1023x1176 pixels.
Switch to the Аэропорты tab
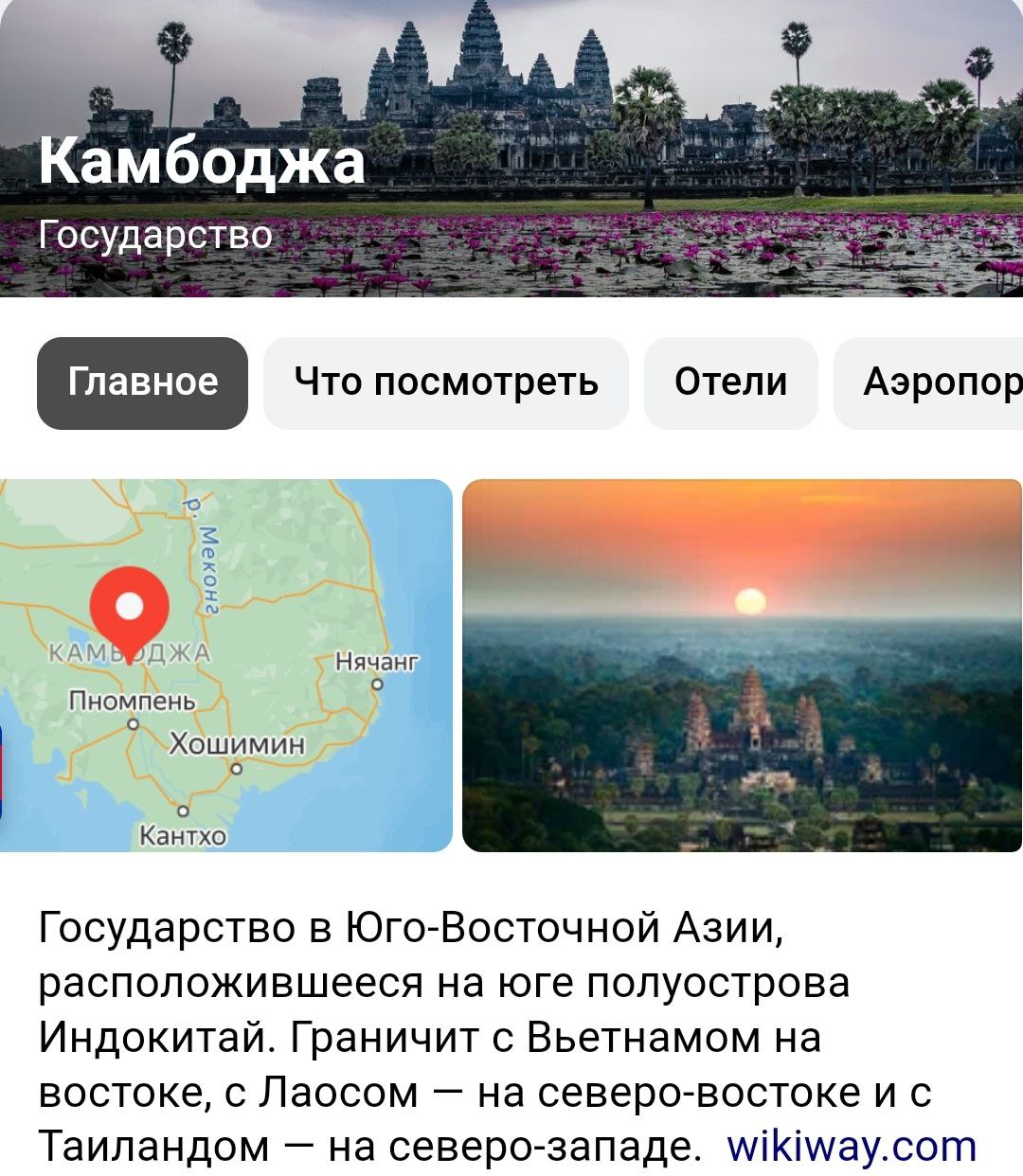pos(933,383)
